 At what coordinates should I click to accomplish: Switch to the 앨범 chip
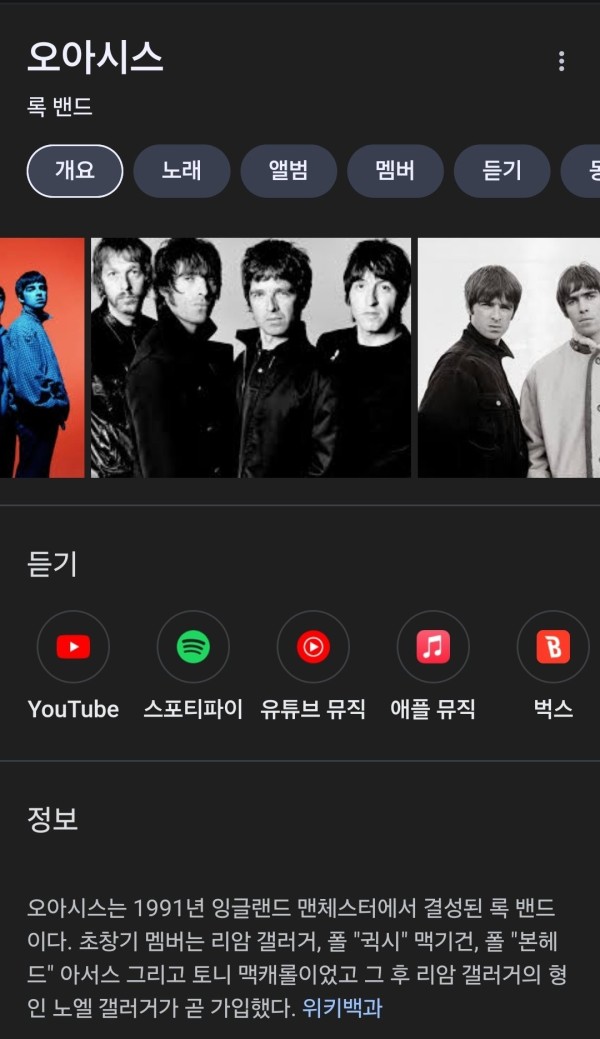coord(289,171)
